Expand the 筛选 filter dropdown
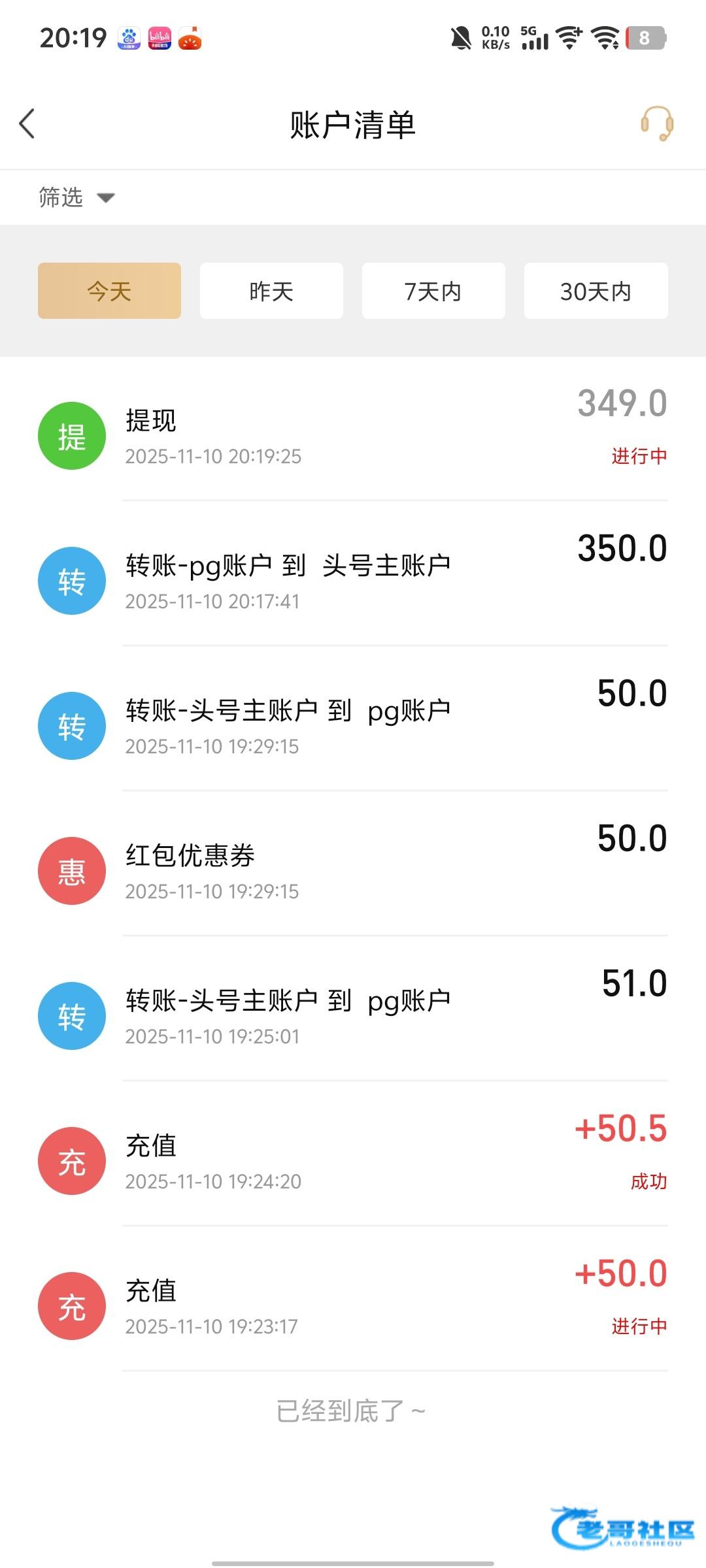This screenshot has height=1568, width=706. [x=76, y=197]
